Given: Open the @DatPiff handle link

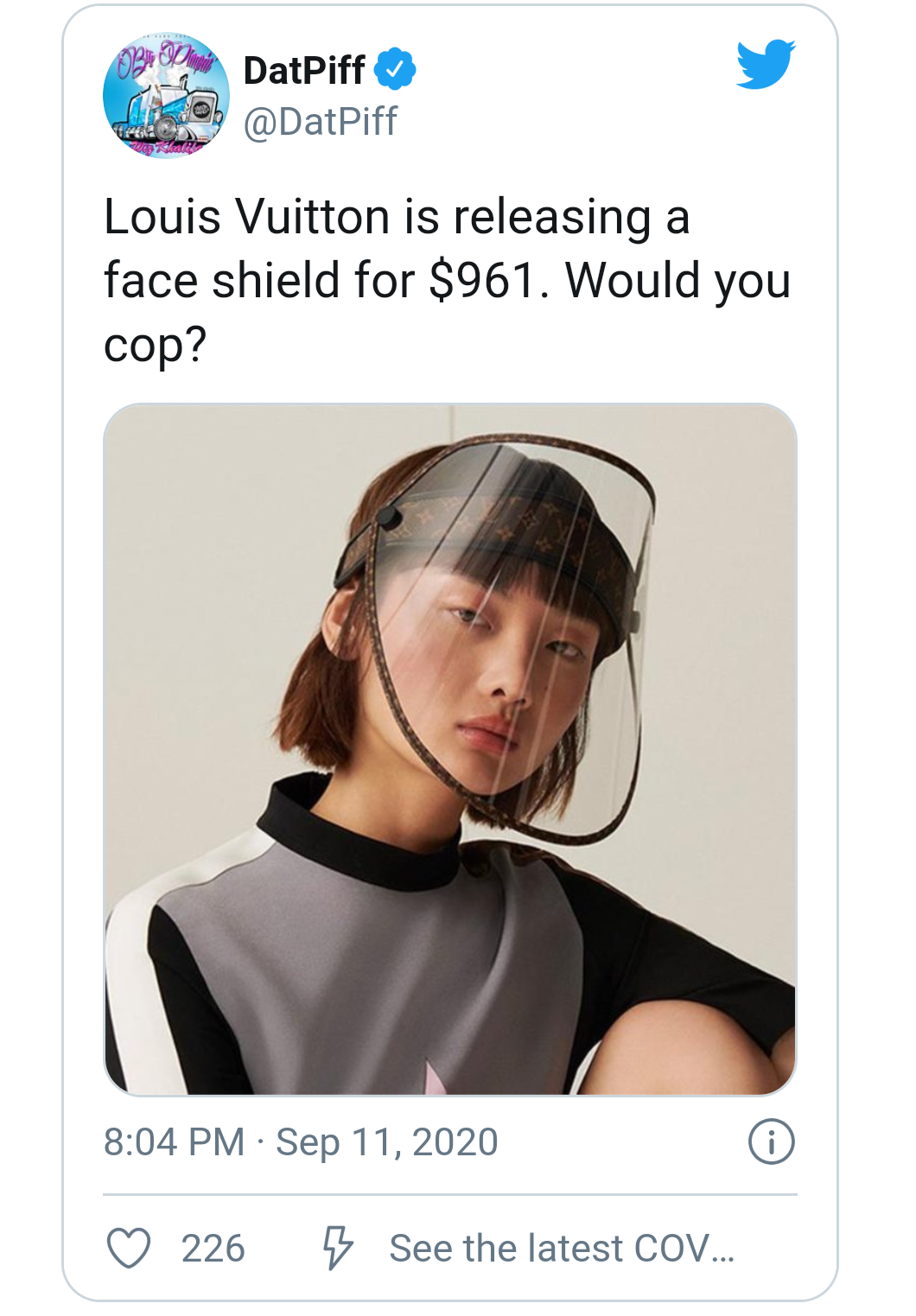Looking at the screenshot, I should pyautogui.click(x=320, y=122).
